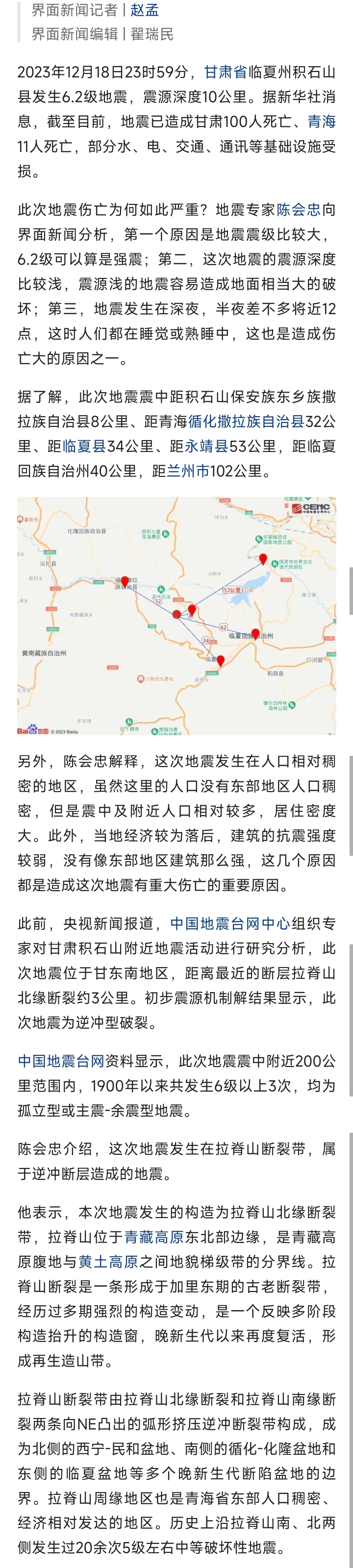The height and width of the screenshot is (1568, 353).
Task: Tap the 黄土高原 link
Action: coord(109,1262)
